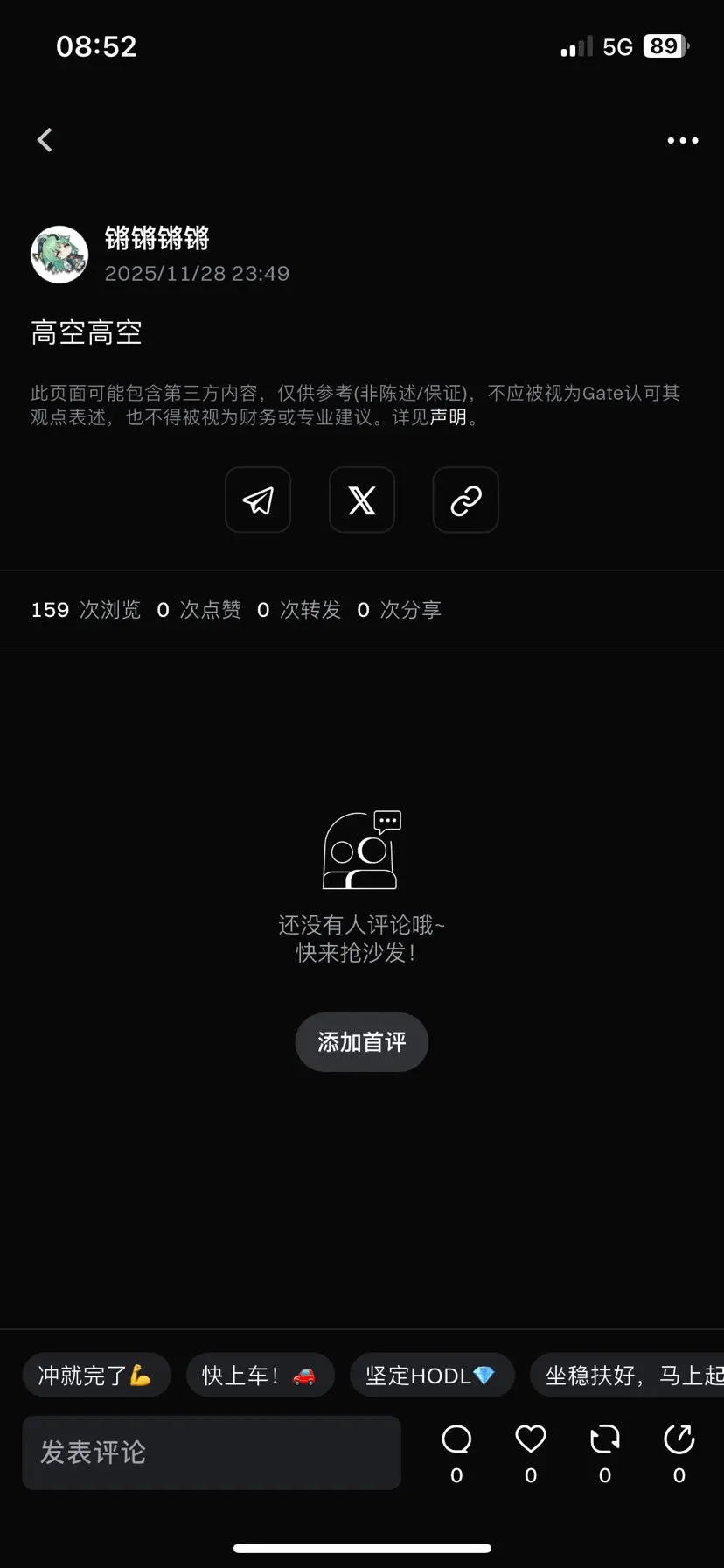The image size is (724, 1568).
Task: Copy the post link
Action: [x=465, y=500]
